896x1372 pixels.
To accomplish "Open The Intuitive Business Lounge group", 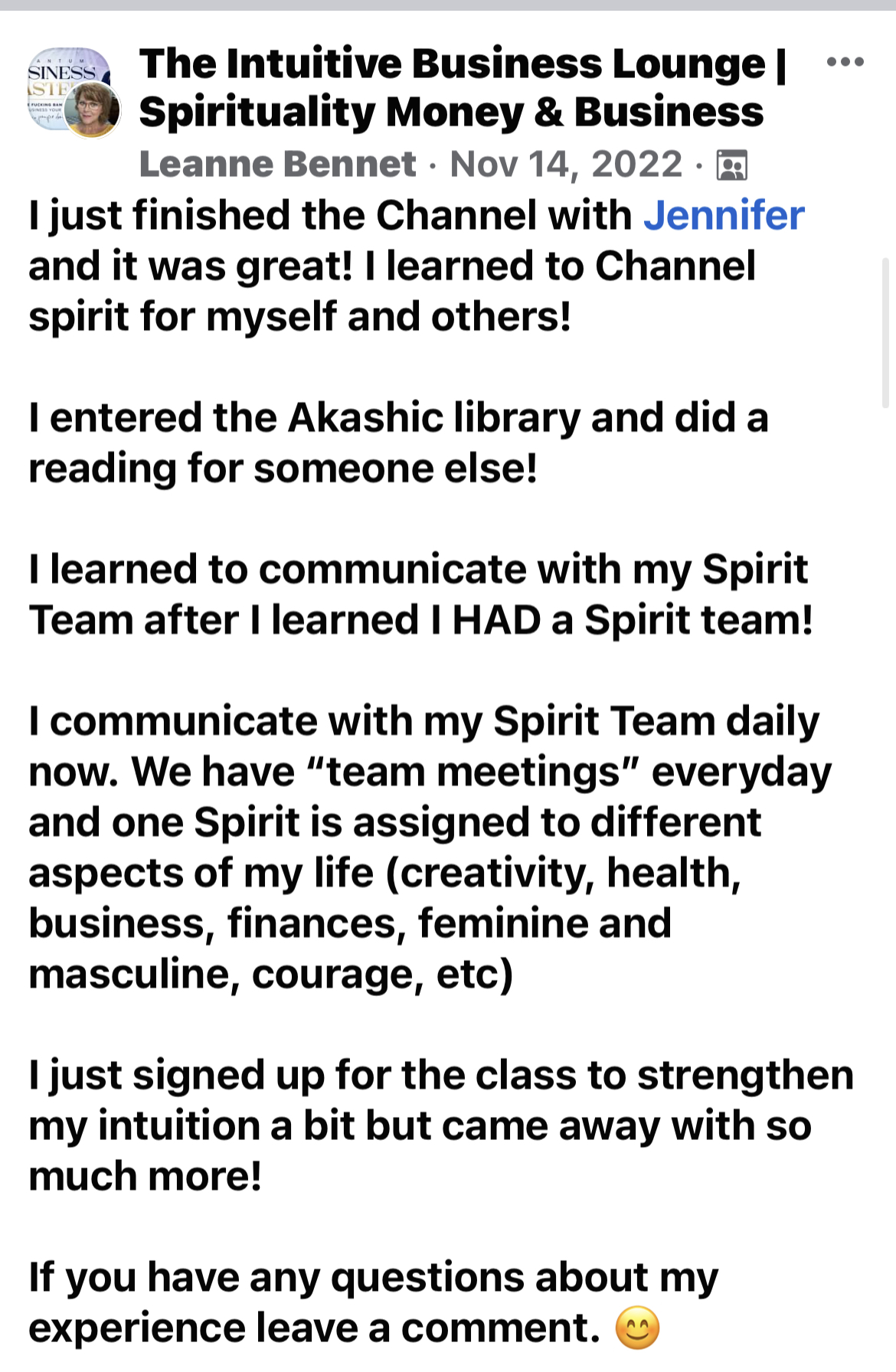I will click(x=463, y=87).
